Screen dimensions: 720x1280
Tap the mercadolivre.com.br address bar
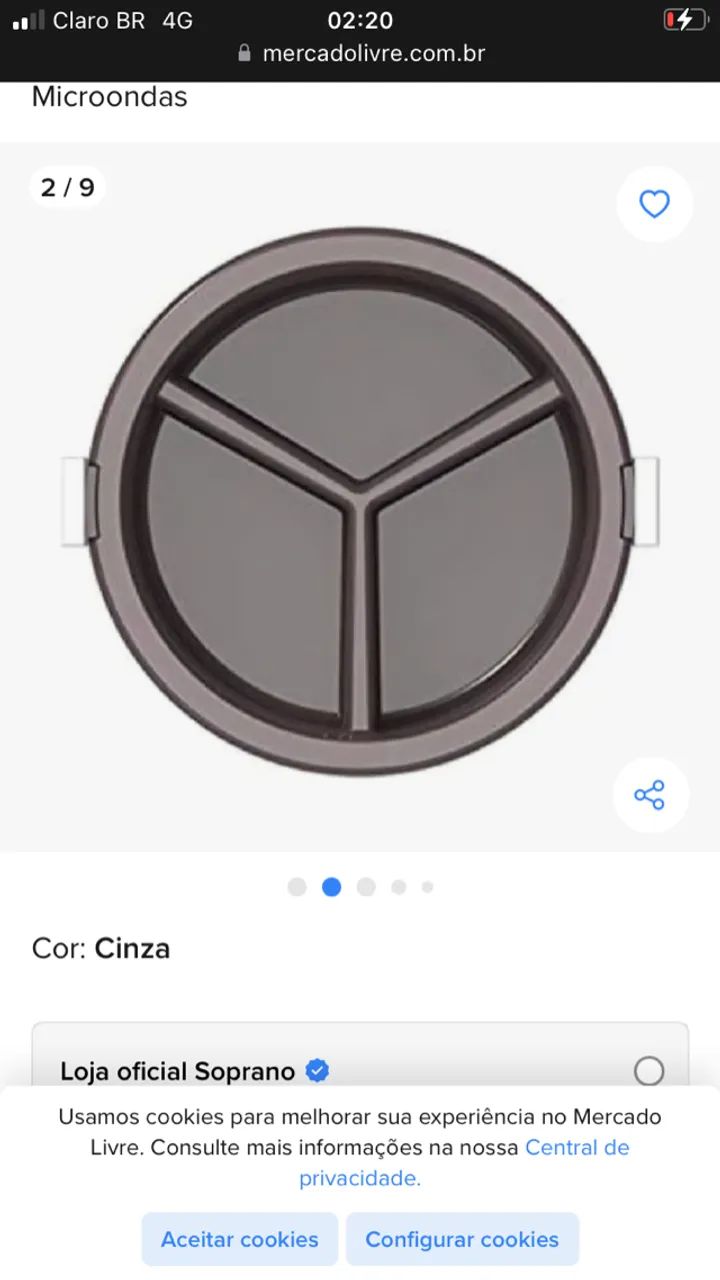tap(375, 55)
